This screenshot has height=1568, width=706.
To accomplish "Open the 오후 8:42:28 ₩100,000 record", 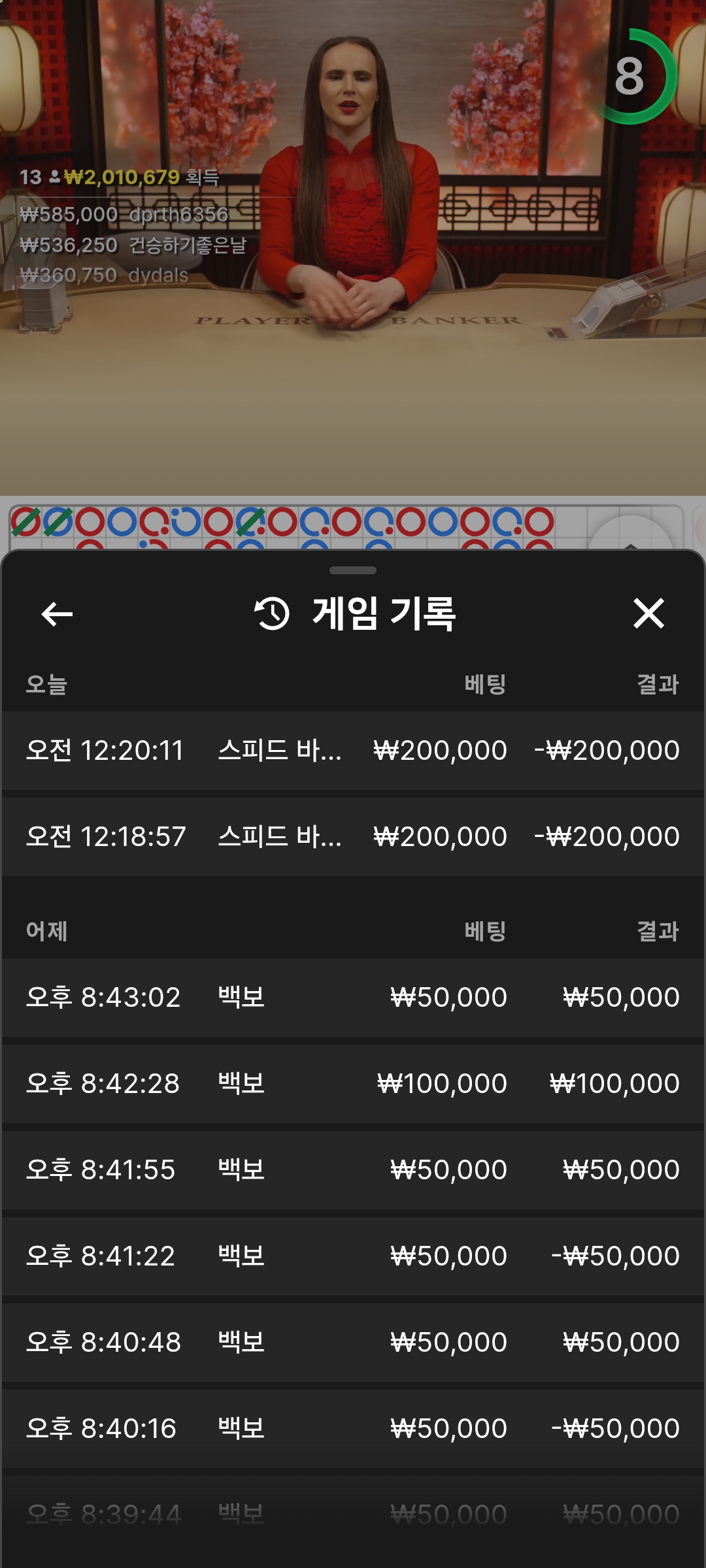I will click(x=353, y=1083).
